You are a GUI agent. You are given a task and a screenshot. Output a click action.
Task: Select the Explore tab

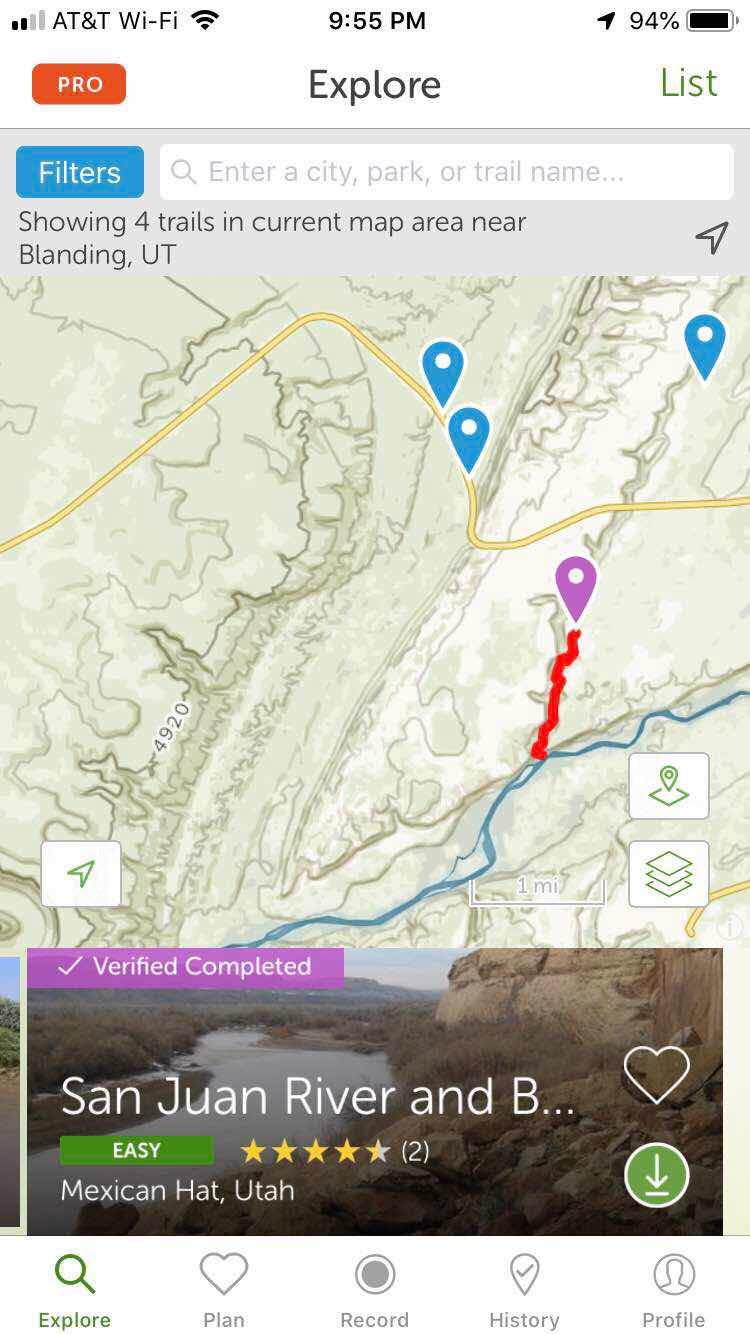point(75,1290)
